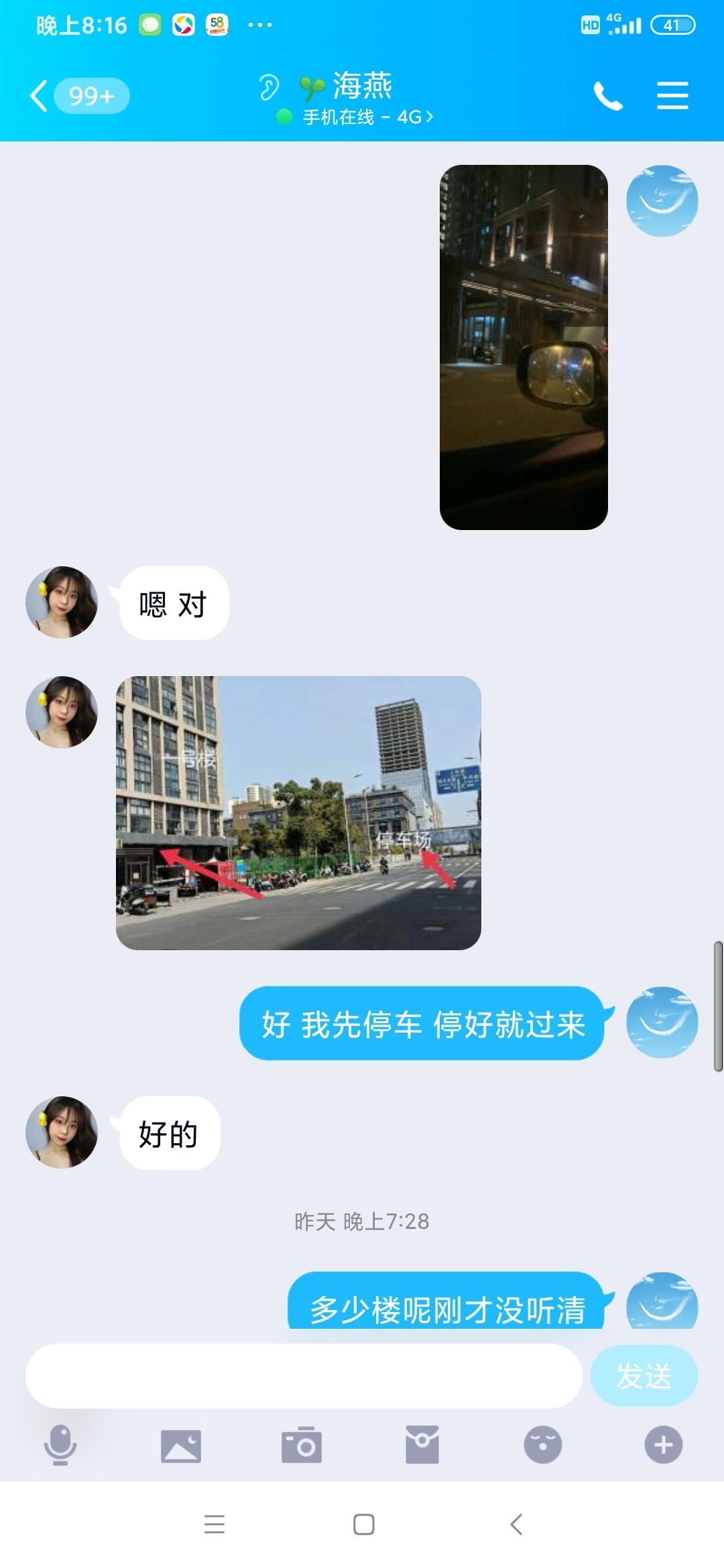Open the camera to take a photo
Image resolution: width=724 pixels, height=1568 pixels.
click(x=302, y=1445)
